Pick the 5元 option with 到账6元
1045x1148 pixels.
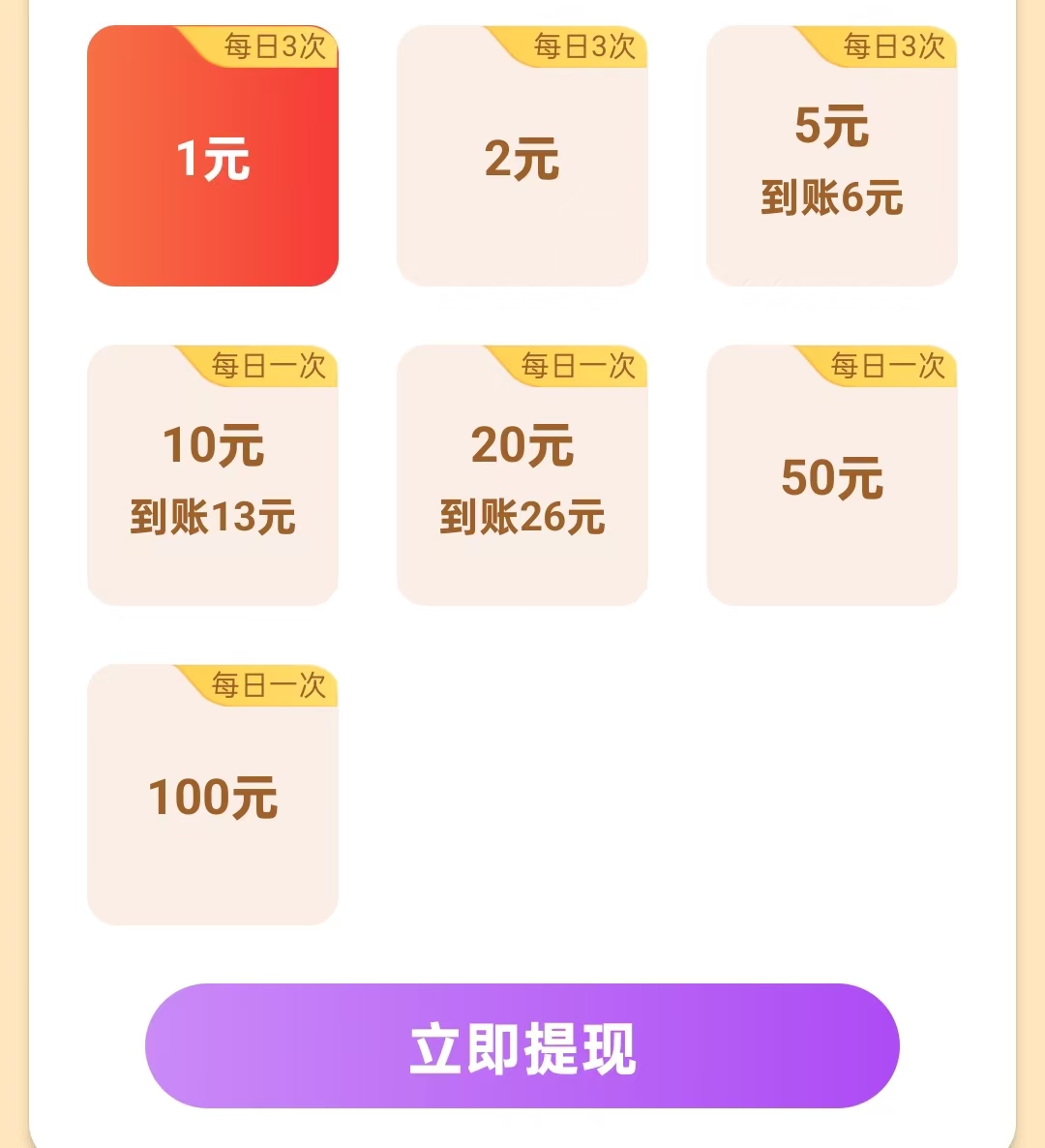click(x=832, y=160)
